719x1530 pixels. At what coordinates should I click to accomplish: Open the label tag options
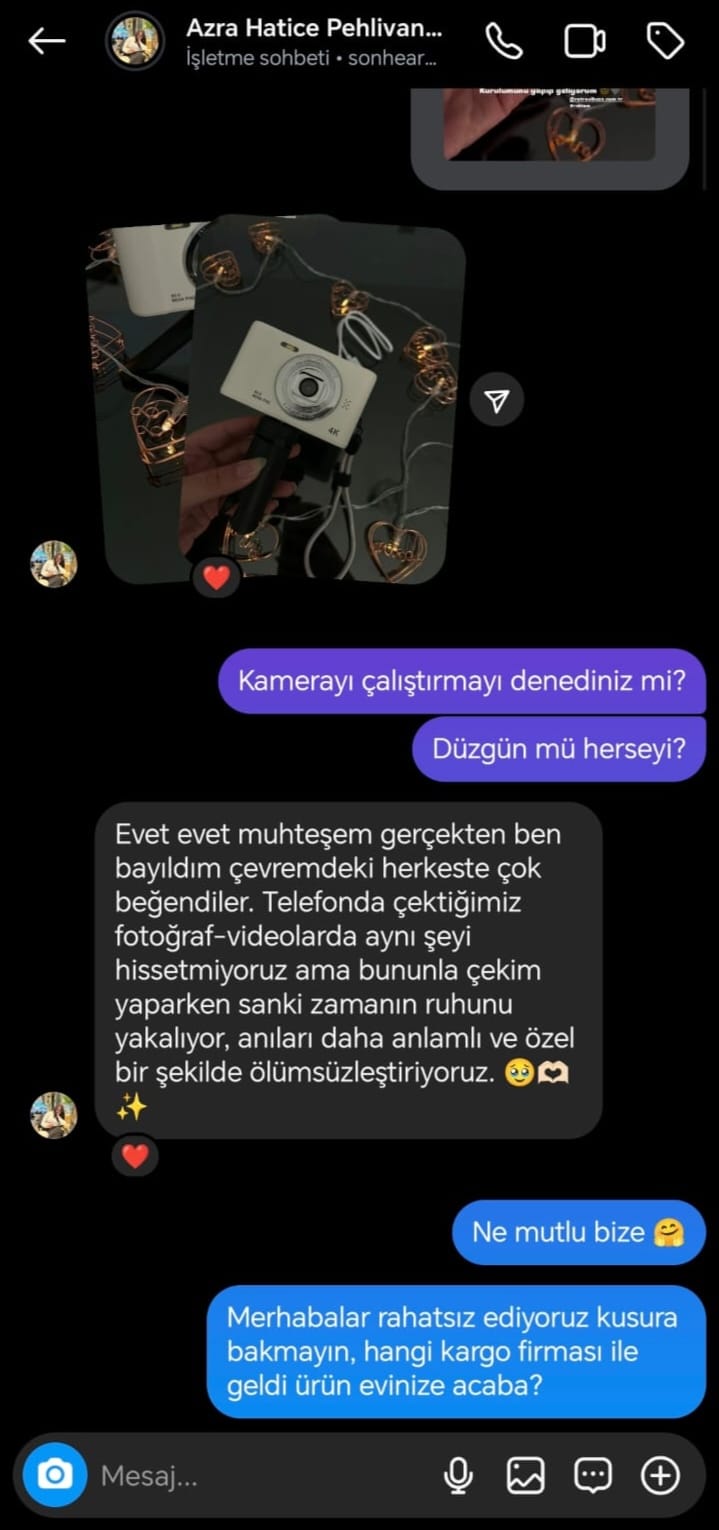(665, 41)
